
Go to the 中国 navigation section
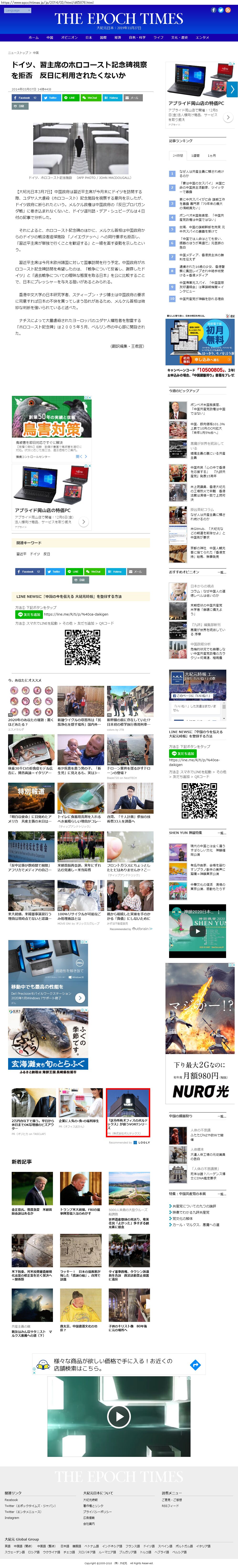coord(50,38)
